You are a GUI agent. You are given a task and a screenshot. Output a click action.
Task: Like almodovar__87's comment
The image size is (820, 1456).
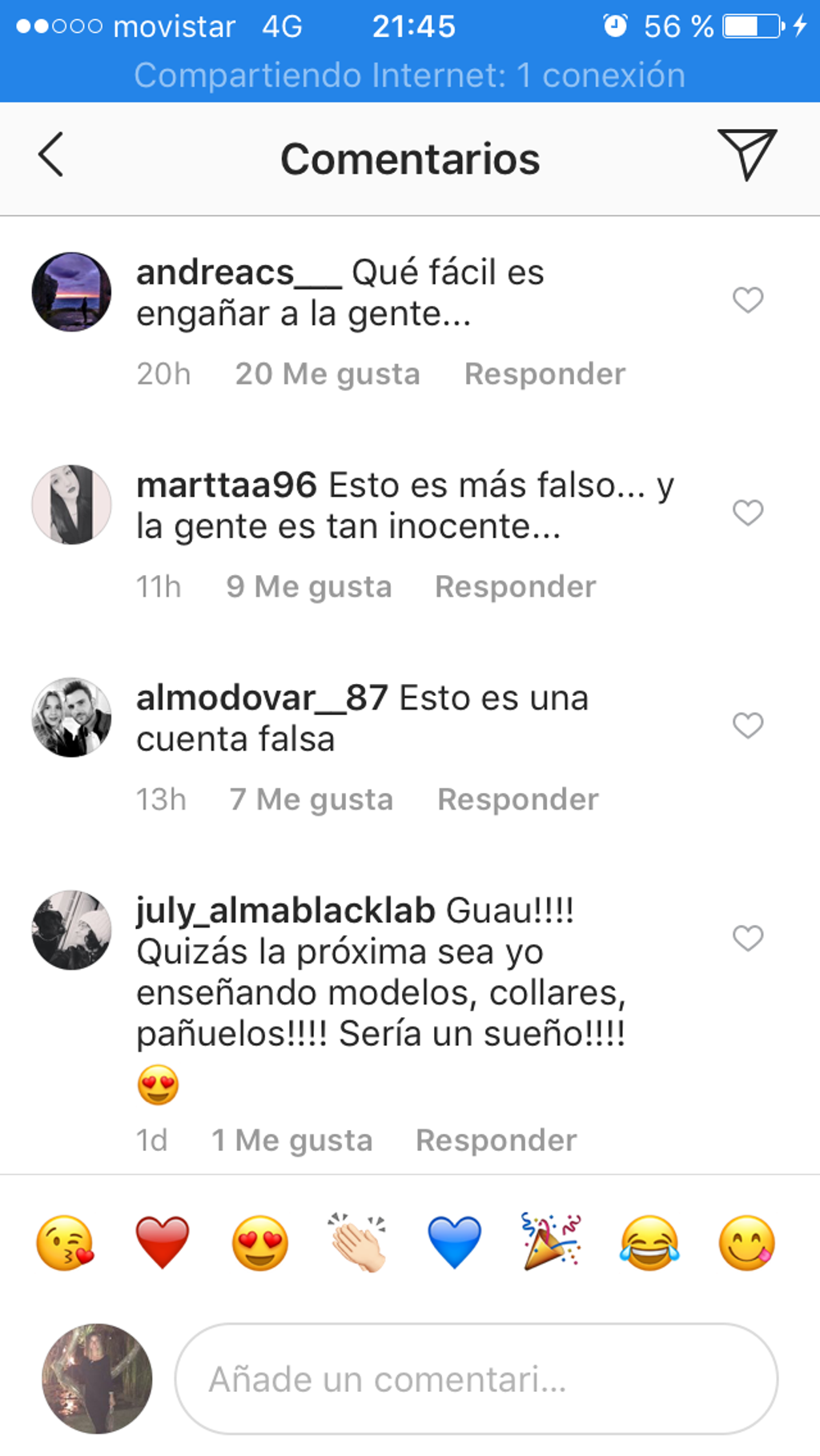[x=748, y=726]
